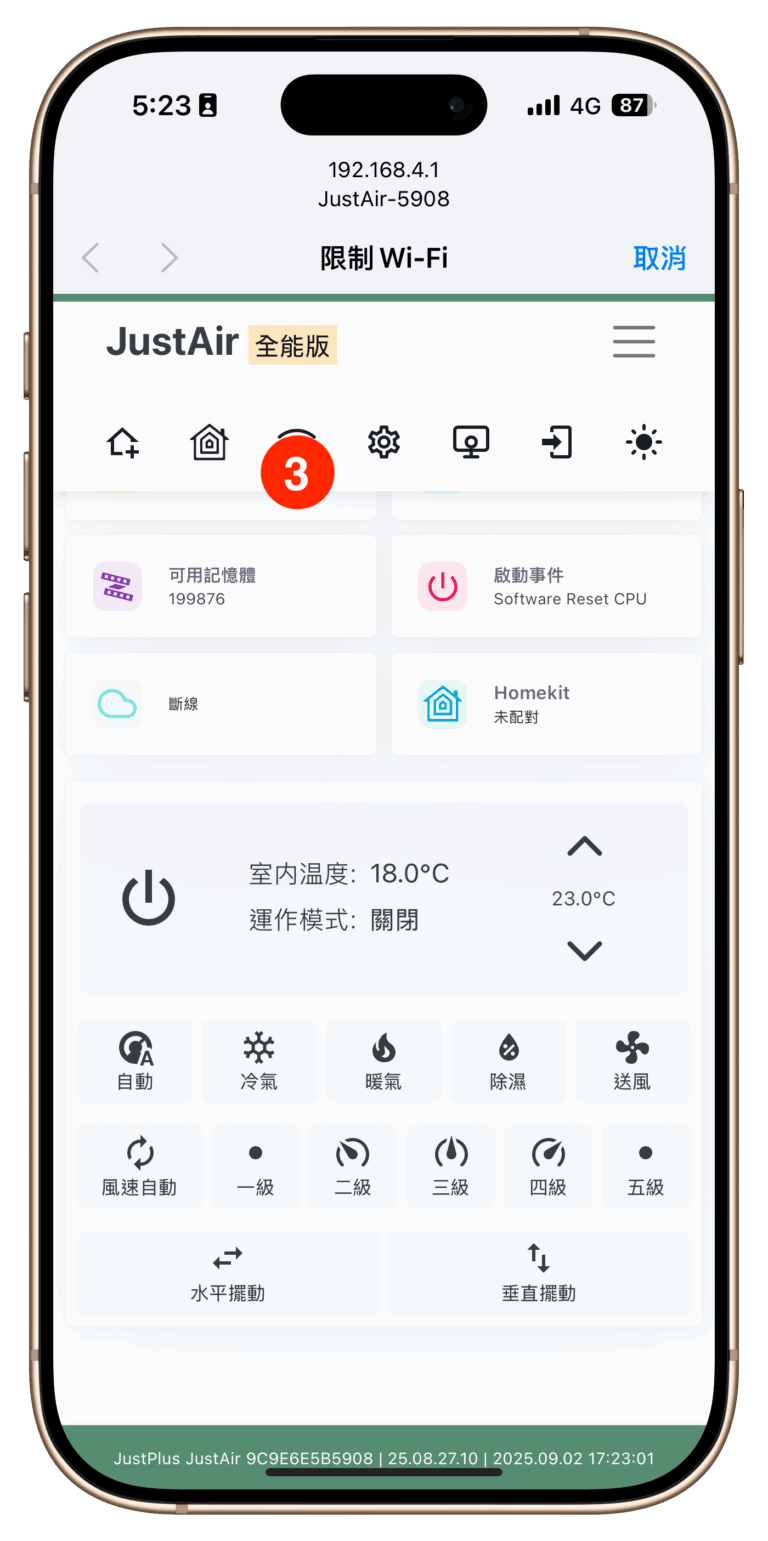Enable 水平擺動 horizontal swing
Image resolution: width=768 pixels, height=1541 pixels.
click(228, 1272)
